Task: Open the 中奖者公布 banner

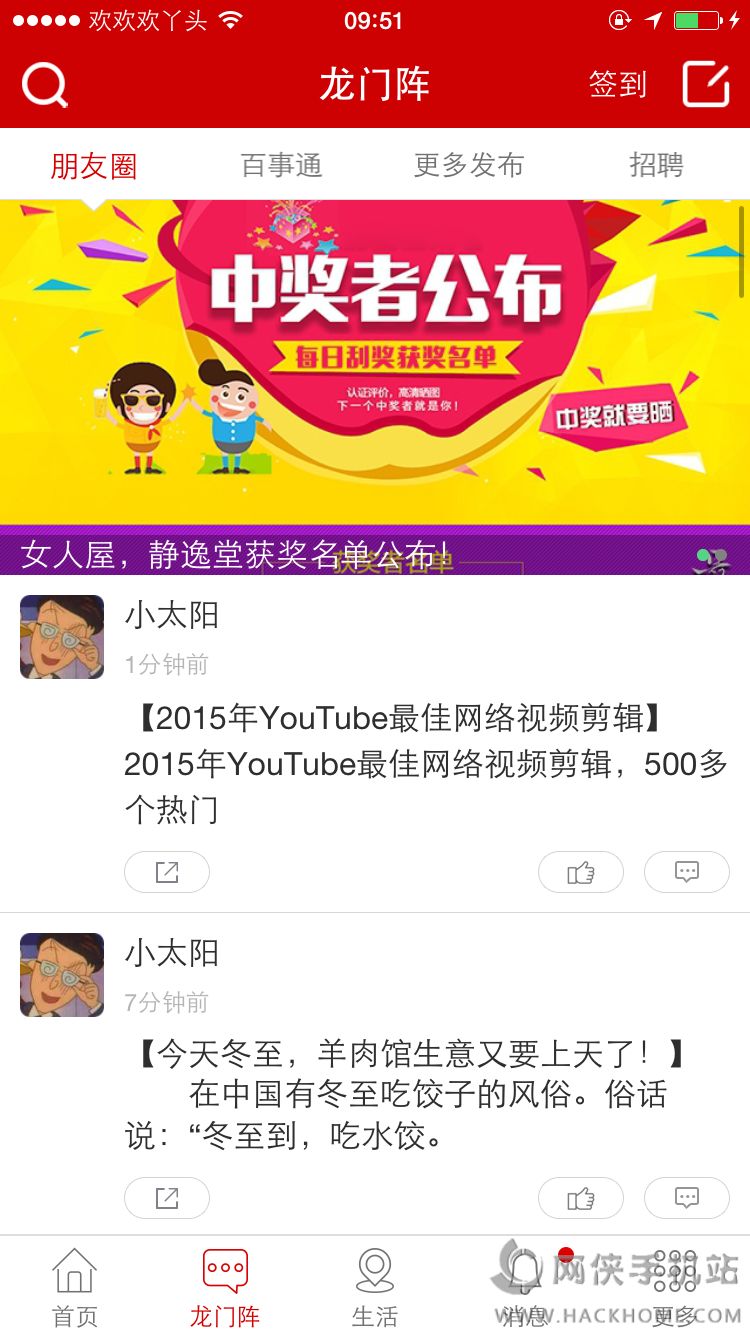Action: click(375, 387)
